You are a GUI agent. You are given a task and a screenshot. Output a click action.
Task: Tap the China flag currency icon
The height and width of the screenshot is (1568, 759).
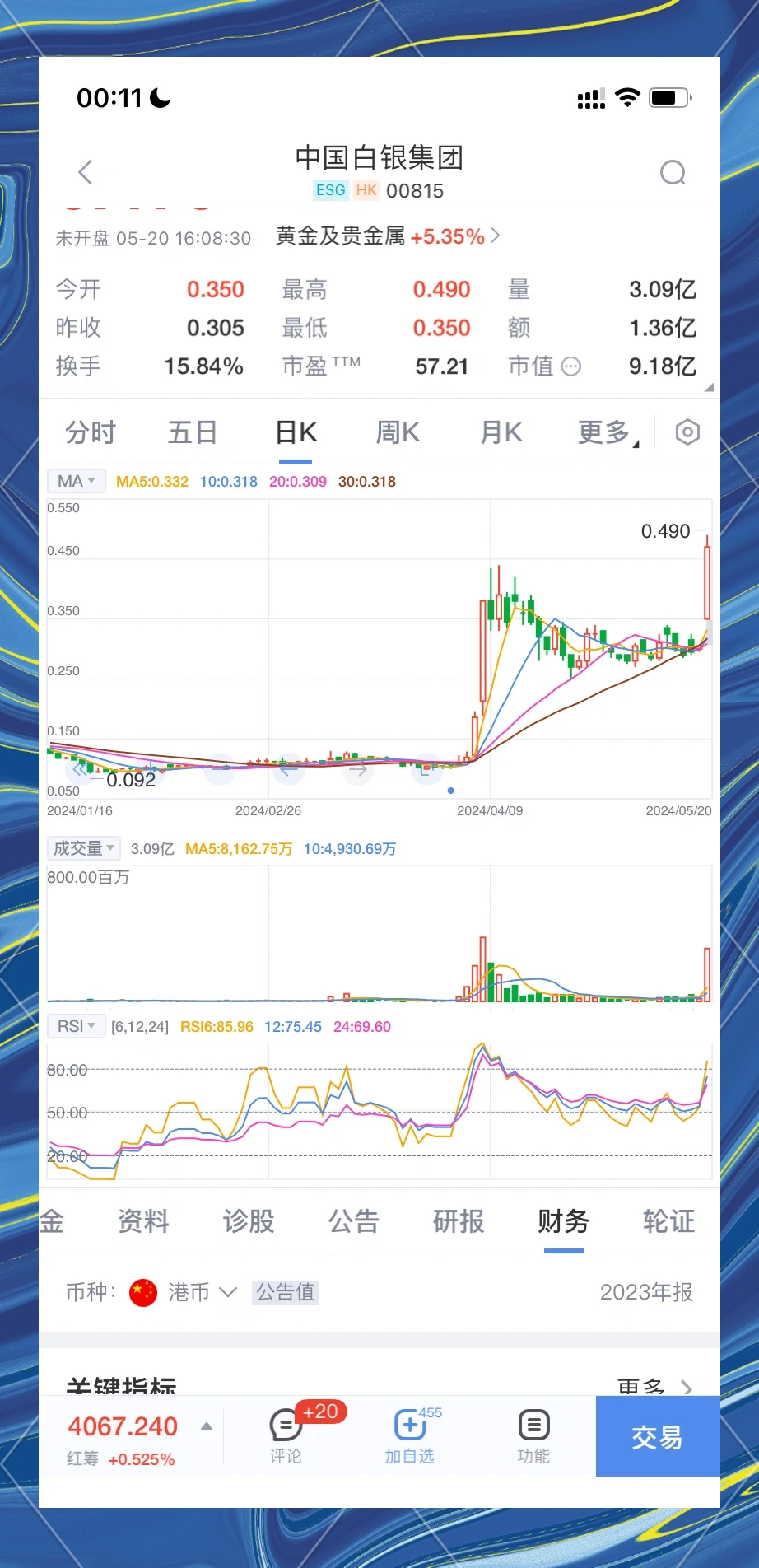click(x=142, y=1292)
